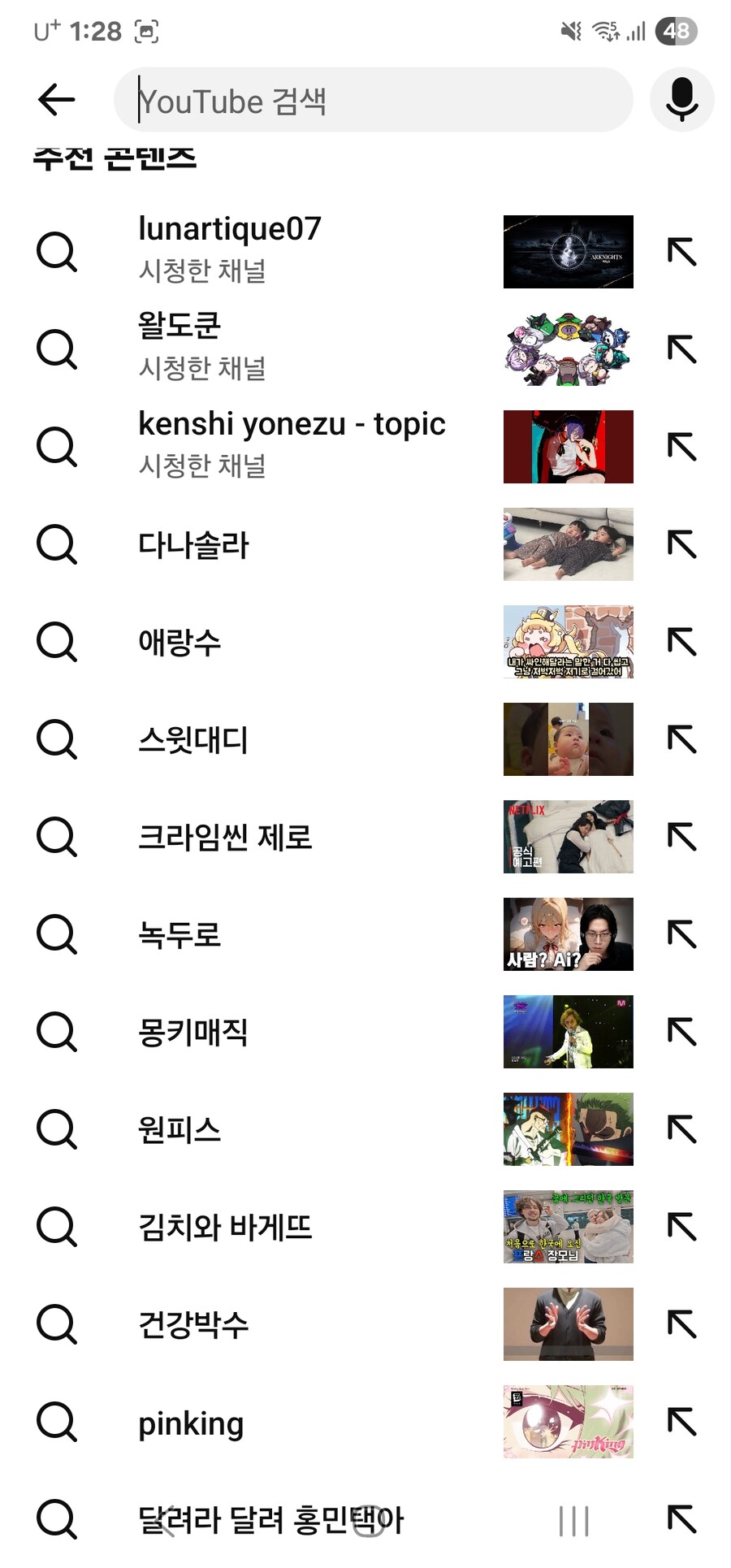Tap the 김치와 바게뜨 suggestion
This screenshot has height=1568, width=731.
click(x=225, y=1227)
